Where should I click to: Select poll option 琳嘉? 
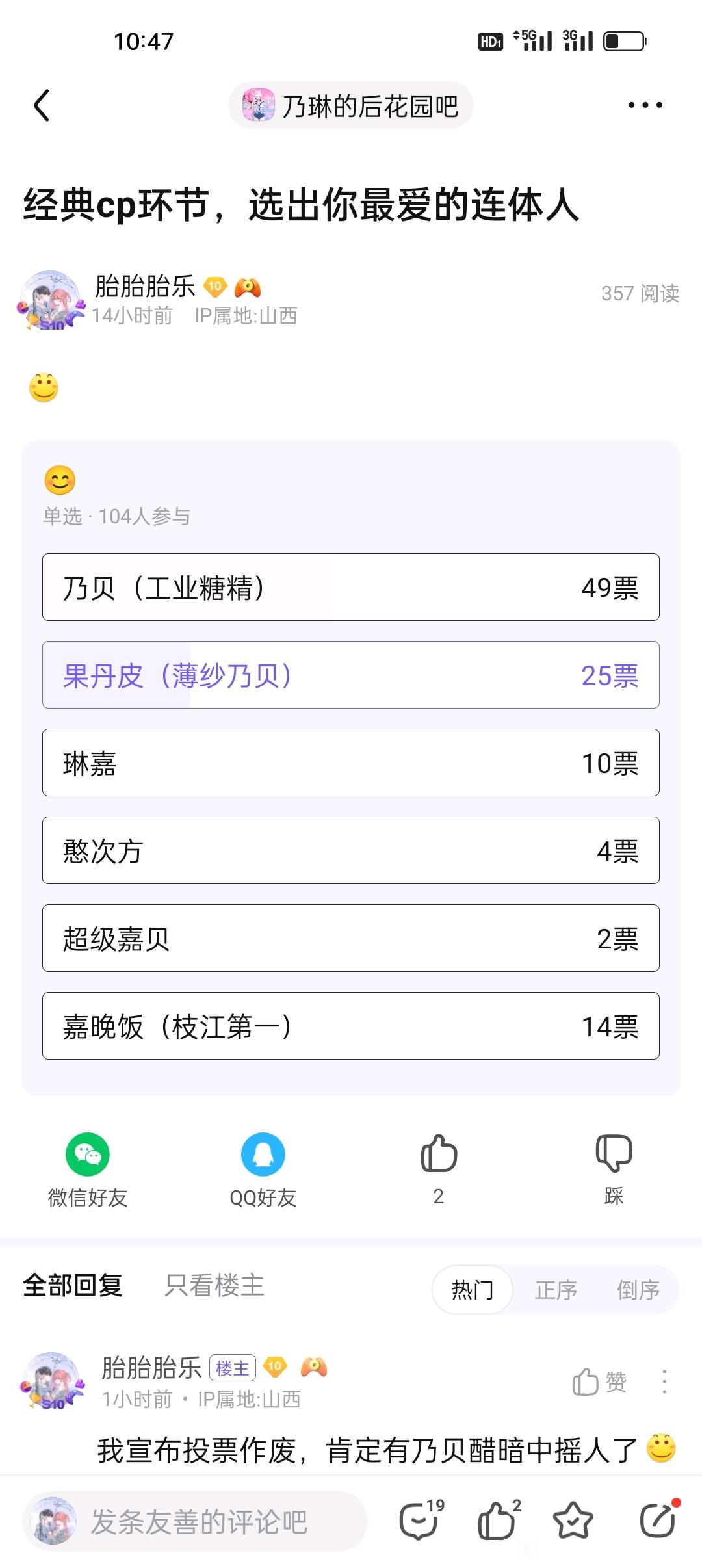(351, 763)
